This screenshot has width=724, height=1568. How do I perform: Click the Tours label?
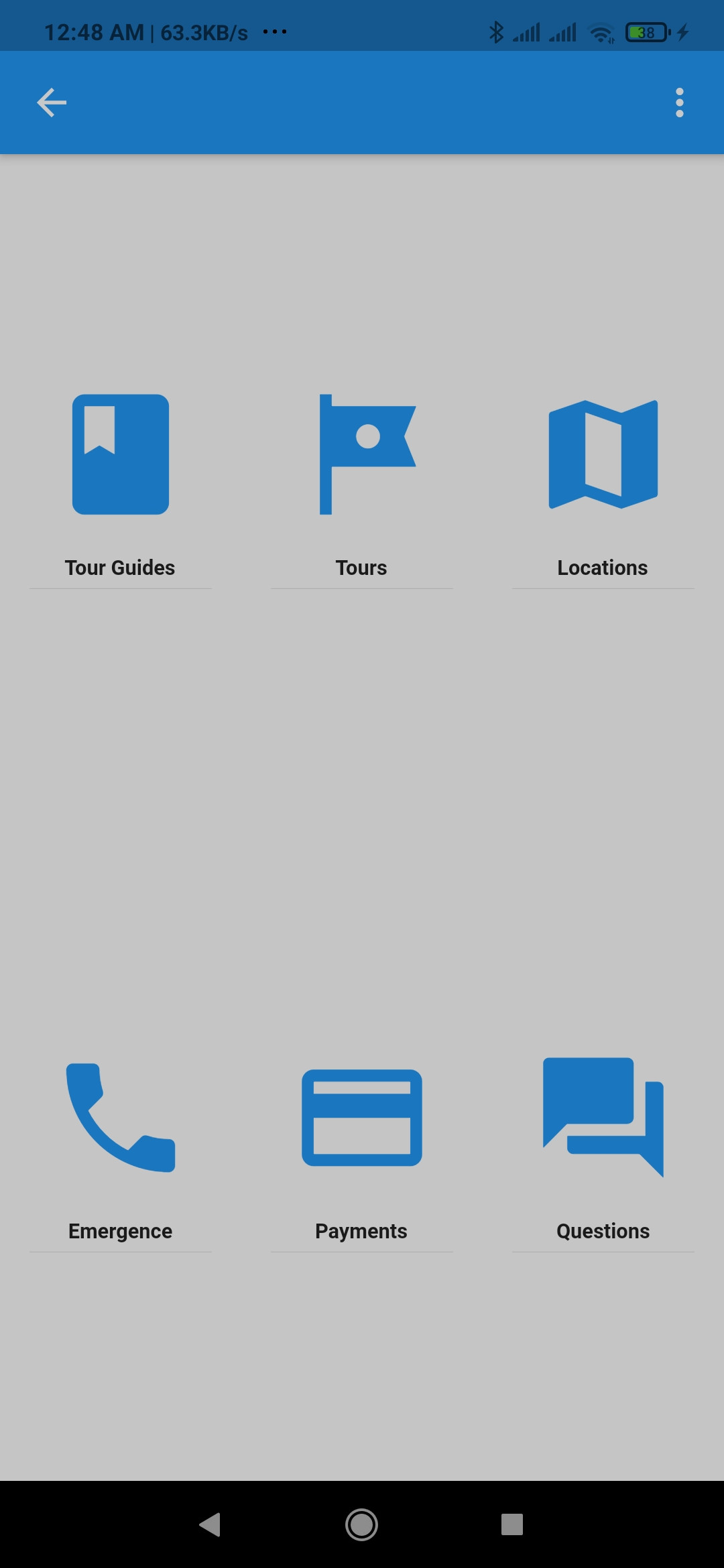click(361, 567)
